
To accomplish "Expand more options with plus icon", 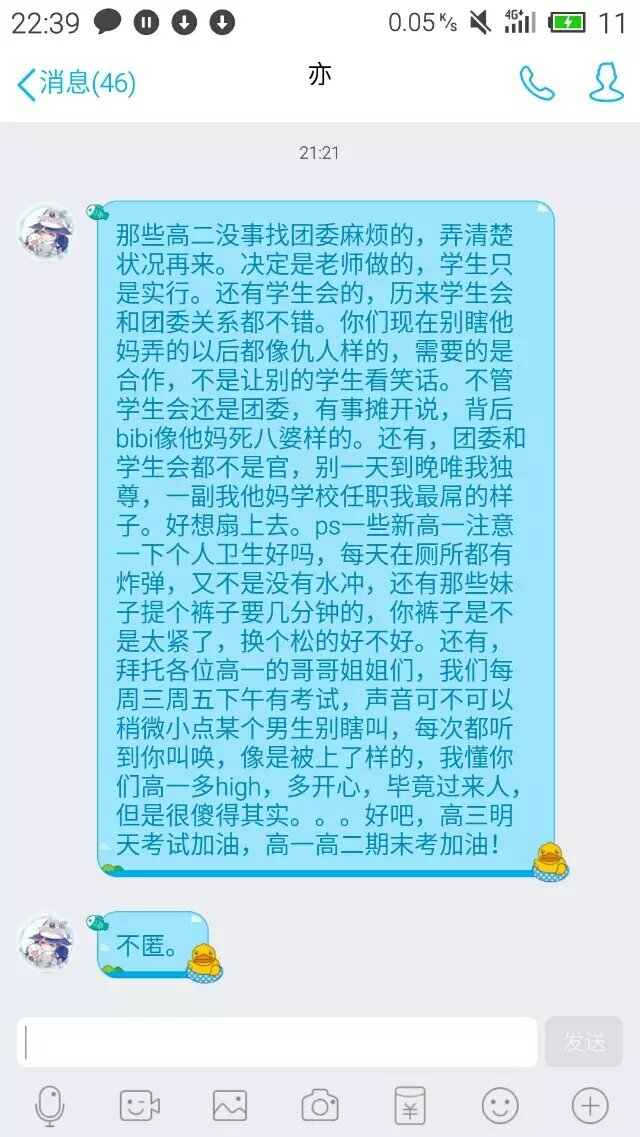I will [590, 1105].
